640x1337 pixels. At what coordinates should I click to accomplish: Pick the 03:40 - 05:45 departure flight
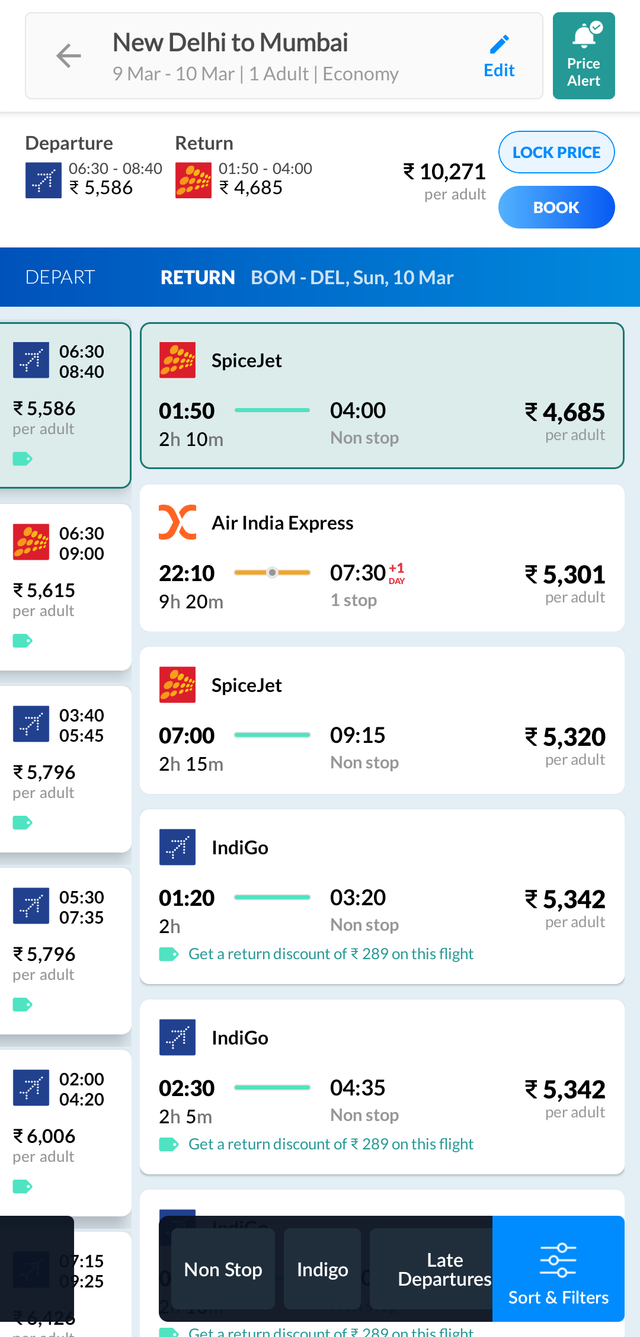click(x=65, y=768)
